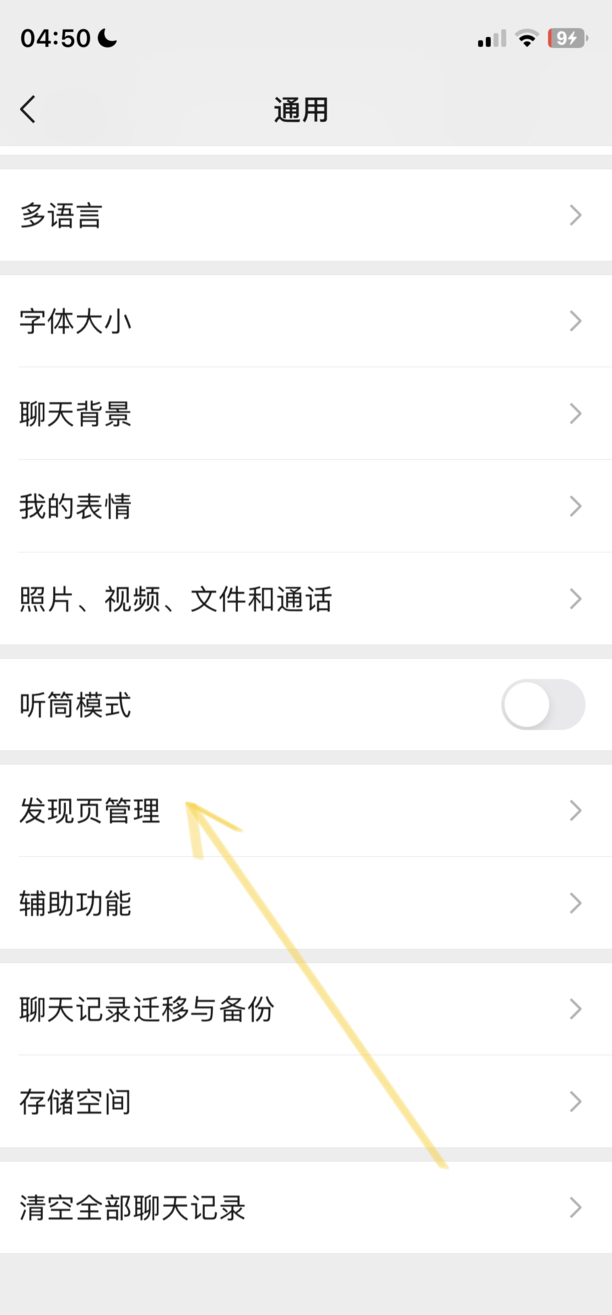The image size is (612, 1315).
Task: Open 字体大小 settings
Action: (x=305, y=321)
